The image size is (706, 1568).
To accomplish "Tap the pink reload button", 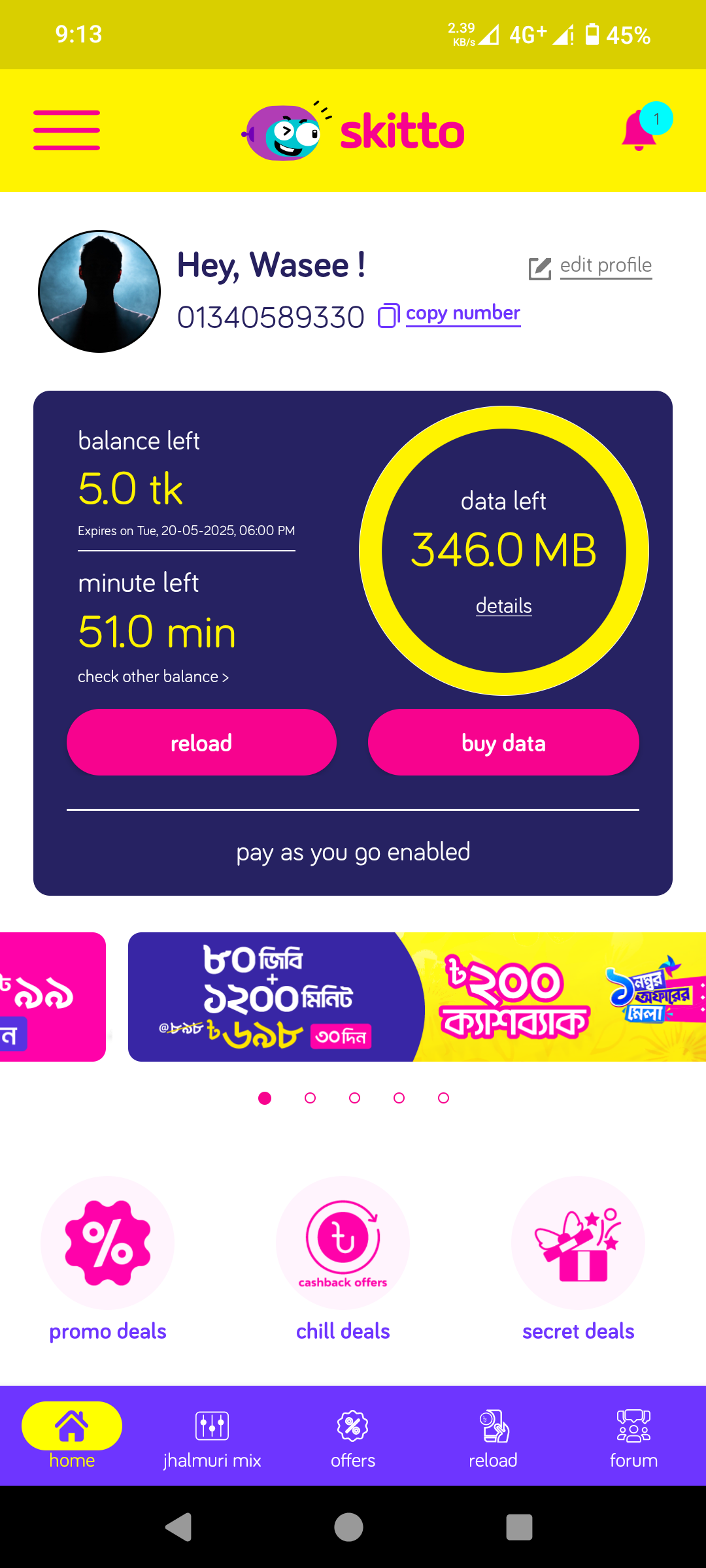I will 201,743.
